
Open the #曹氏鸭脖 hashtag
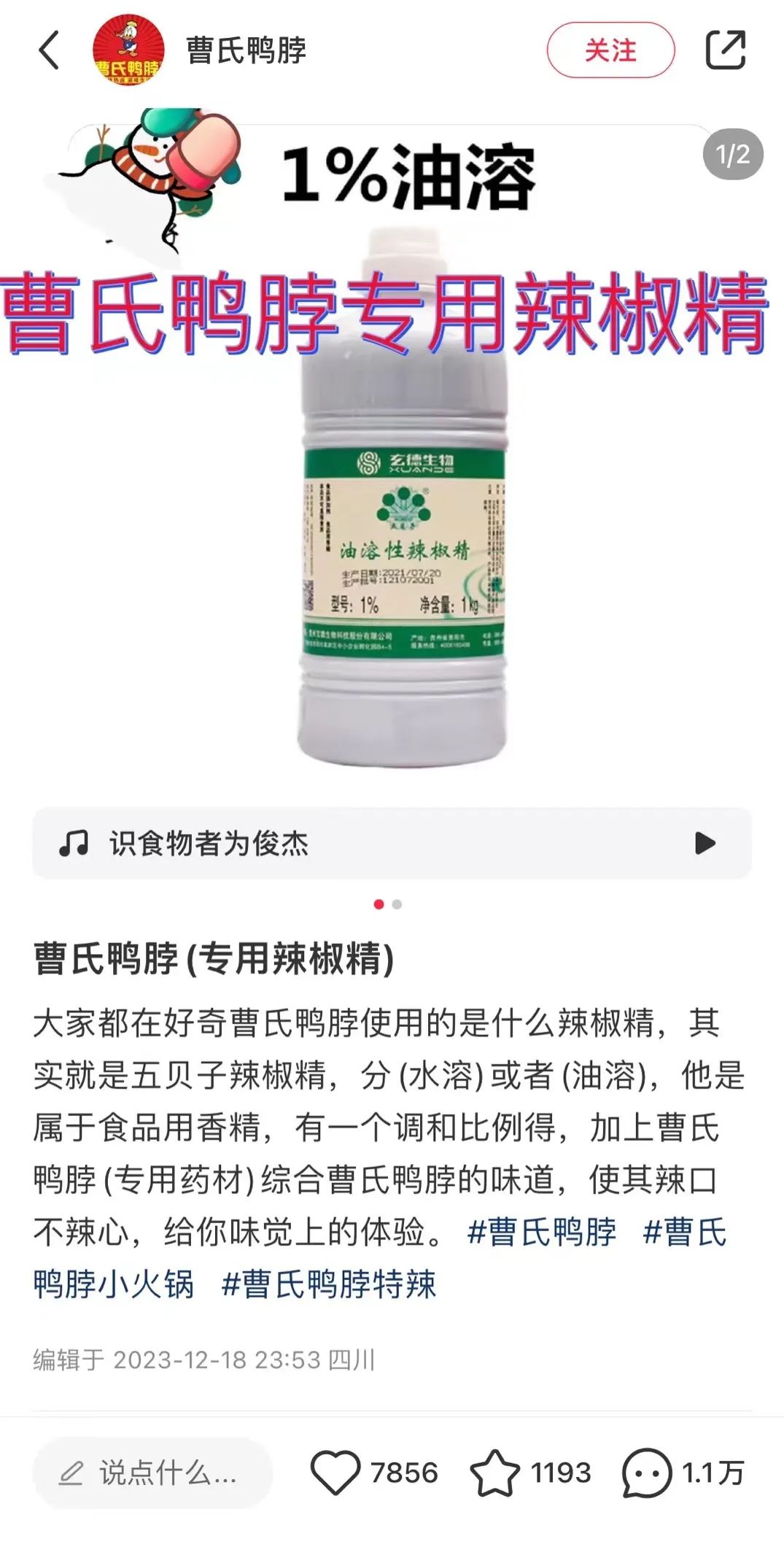click(541, 1233)
